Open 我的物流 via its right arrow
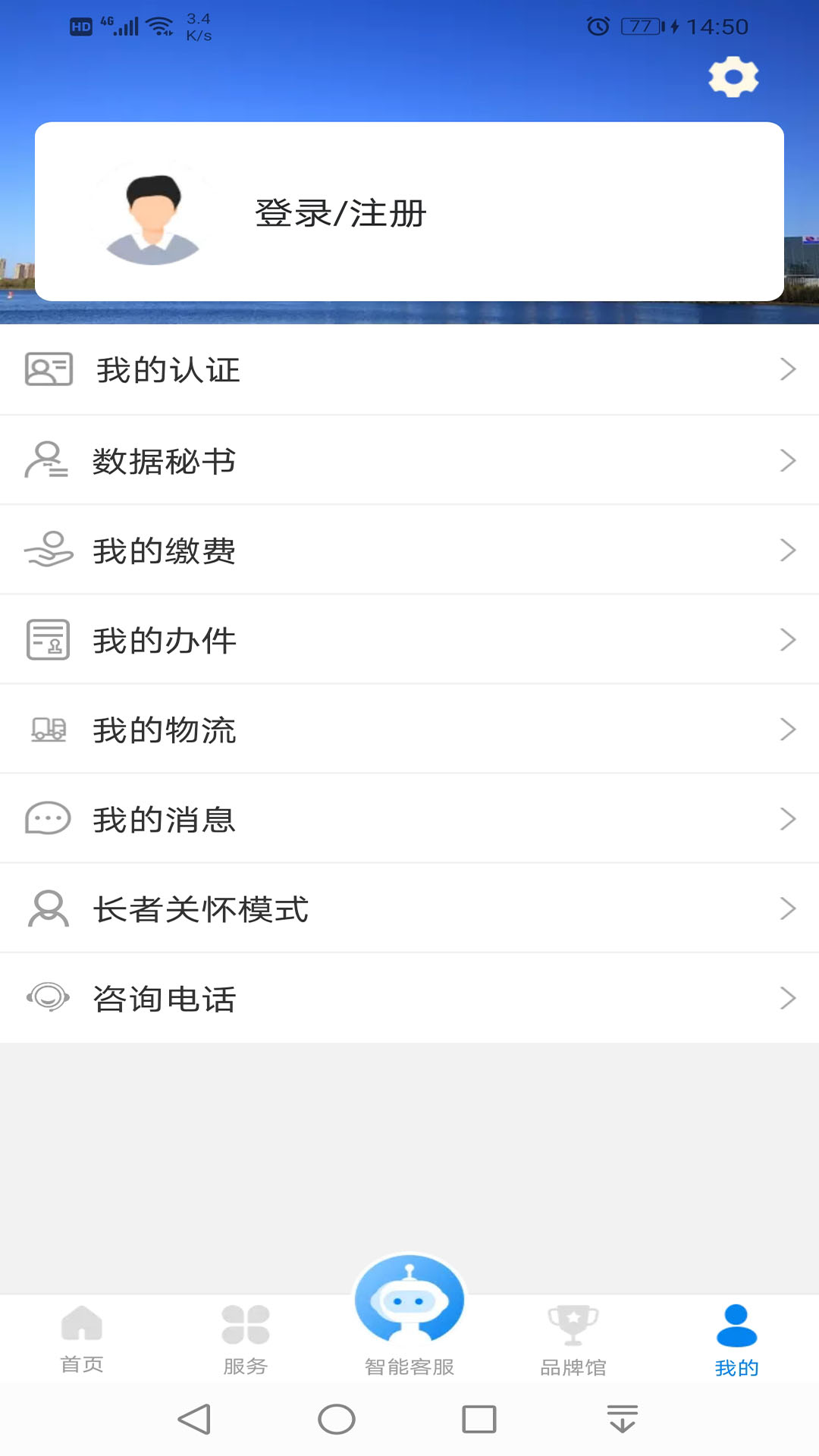The height and width of the screenshot is (1456, 819). tap(787, 729)
